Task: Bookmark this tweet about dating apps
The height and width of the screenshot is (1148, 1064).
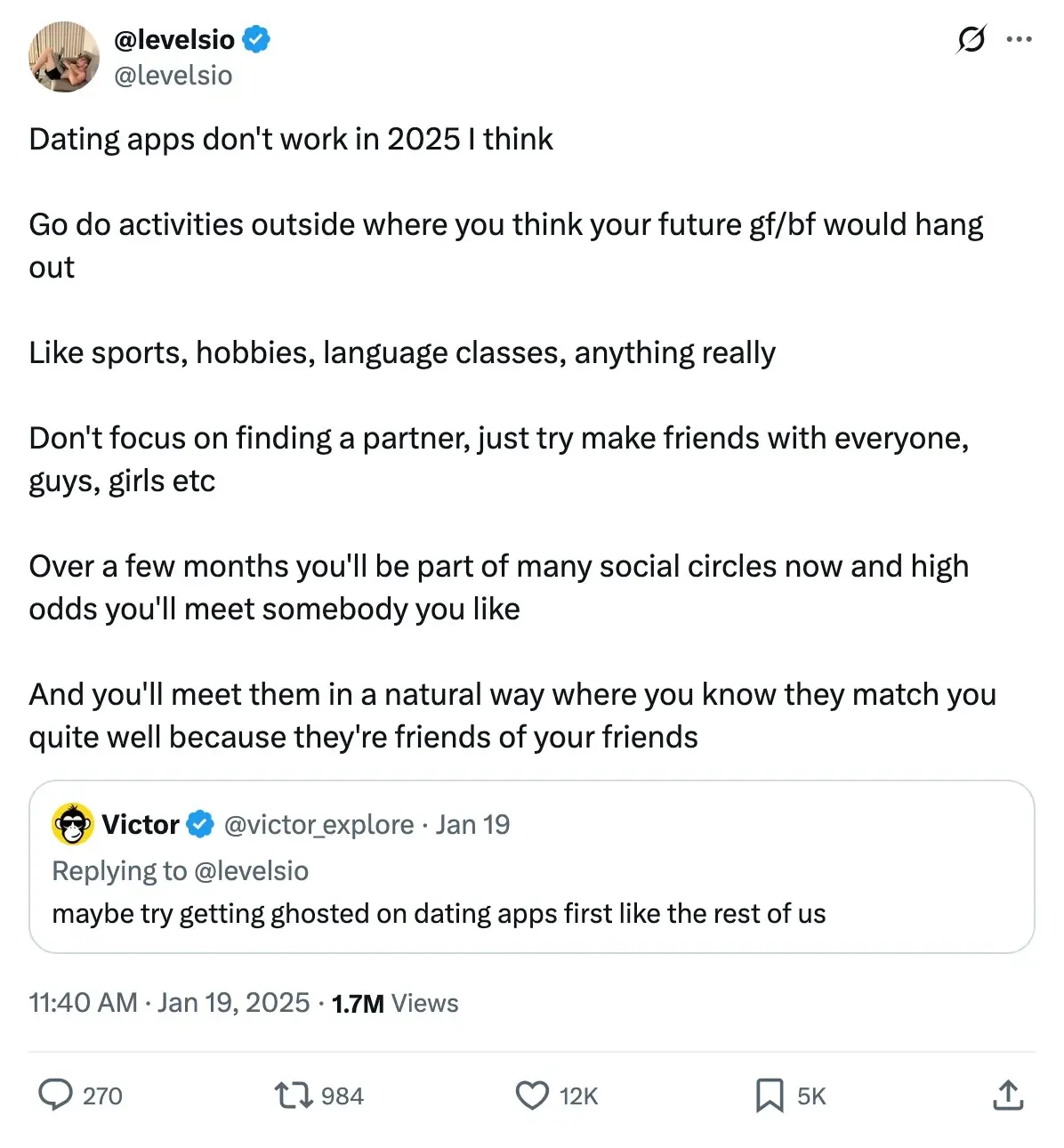Action: [x=769, y=1095]
